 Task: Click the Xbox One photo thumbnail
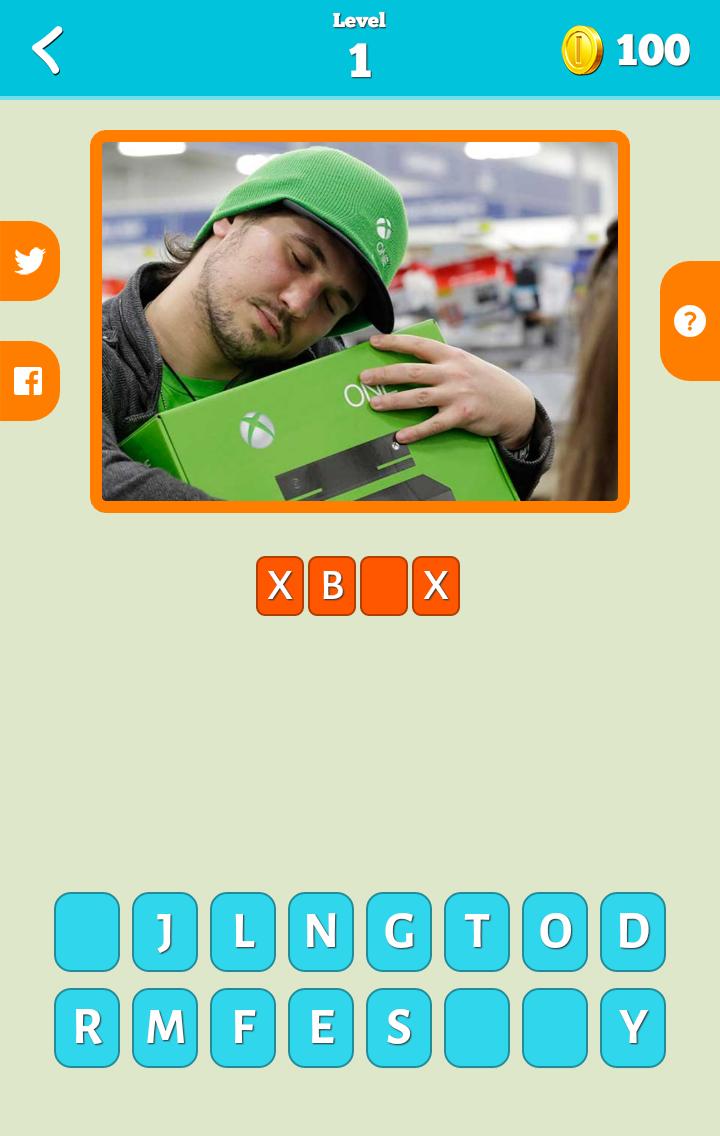pos(360,322)
